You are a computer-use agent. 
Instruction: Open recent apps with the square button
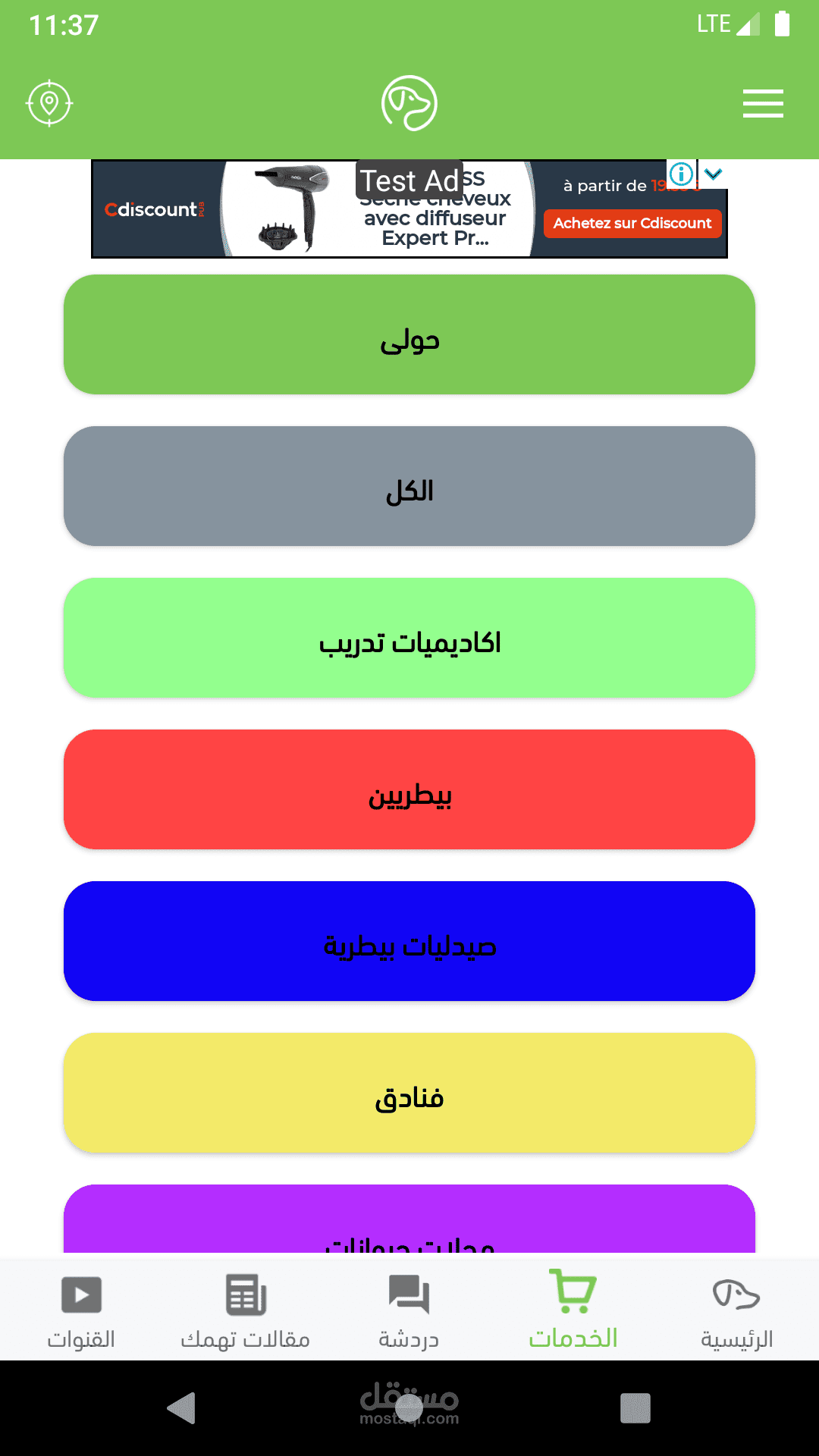coord(635,1408)
